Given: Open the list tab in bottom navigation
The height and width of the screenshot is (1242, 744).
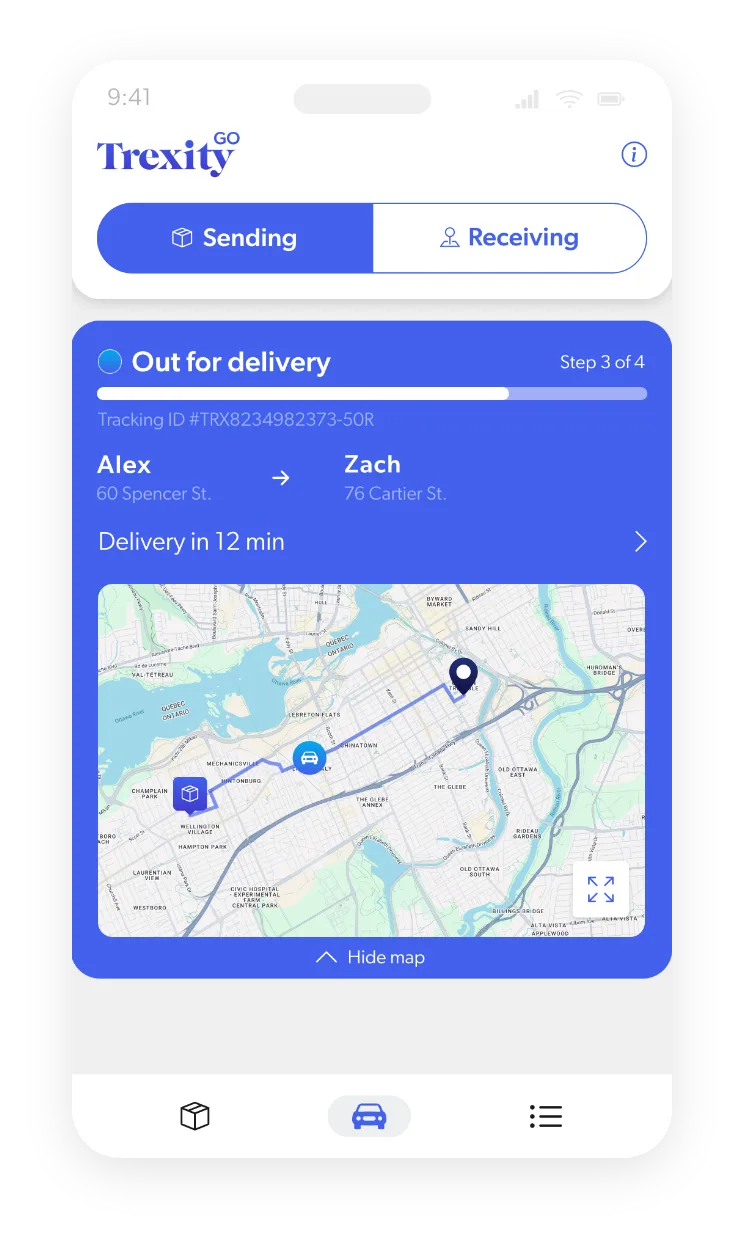Looking at the screenshot, I should [x=546, y=1116].
